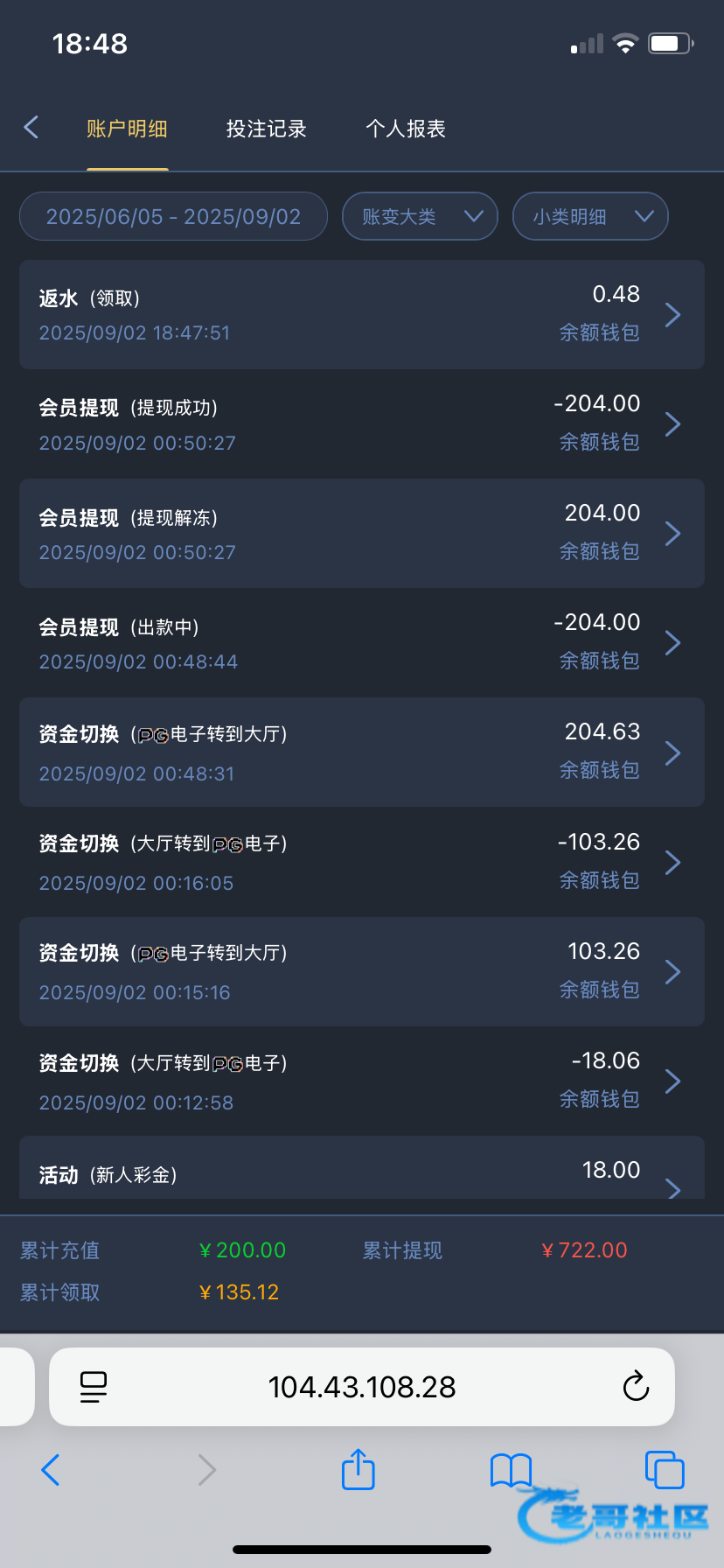Open the browser tabs overview
The height and width of the screenshot is (1568, 724).
pos(665,1469)
